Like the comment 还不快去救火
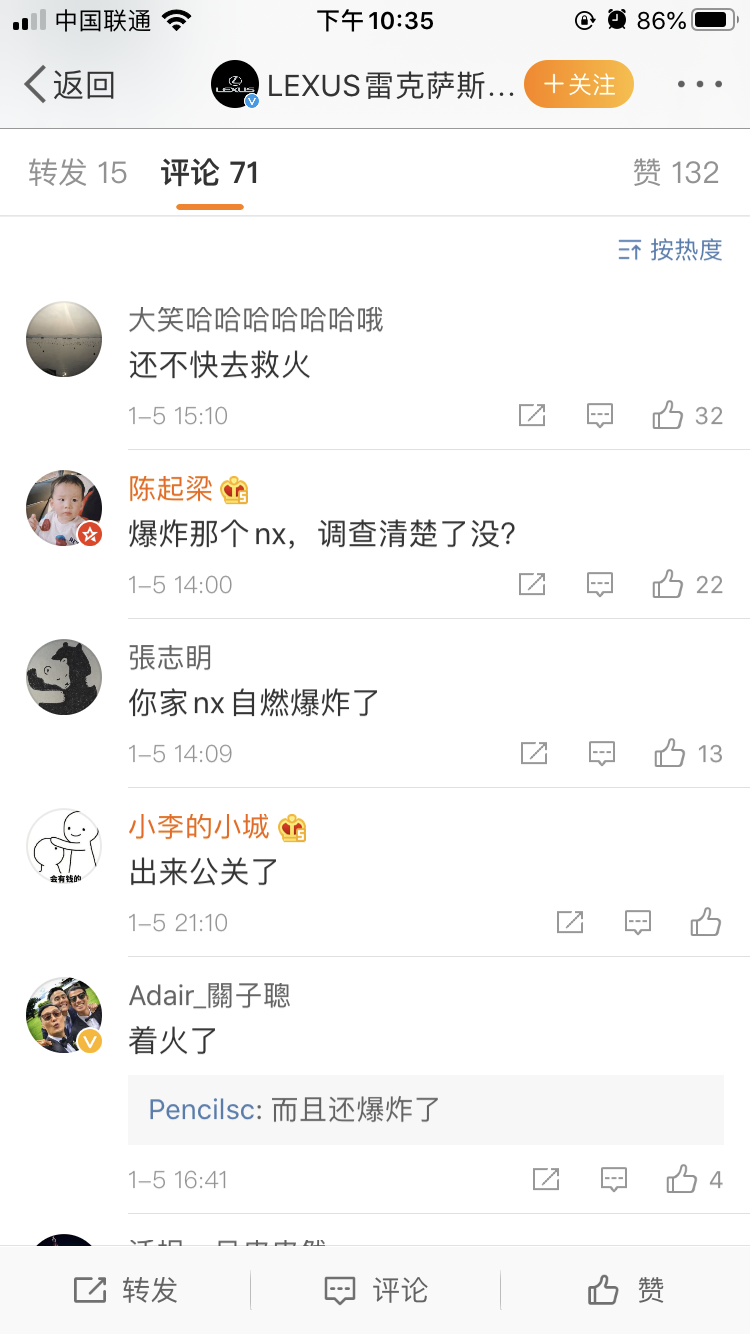Image resolution: width=750 pixels, height=1334 pixels. point(668,415)
